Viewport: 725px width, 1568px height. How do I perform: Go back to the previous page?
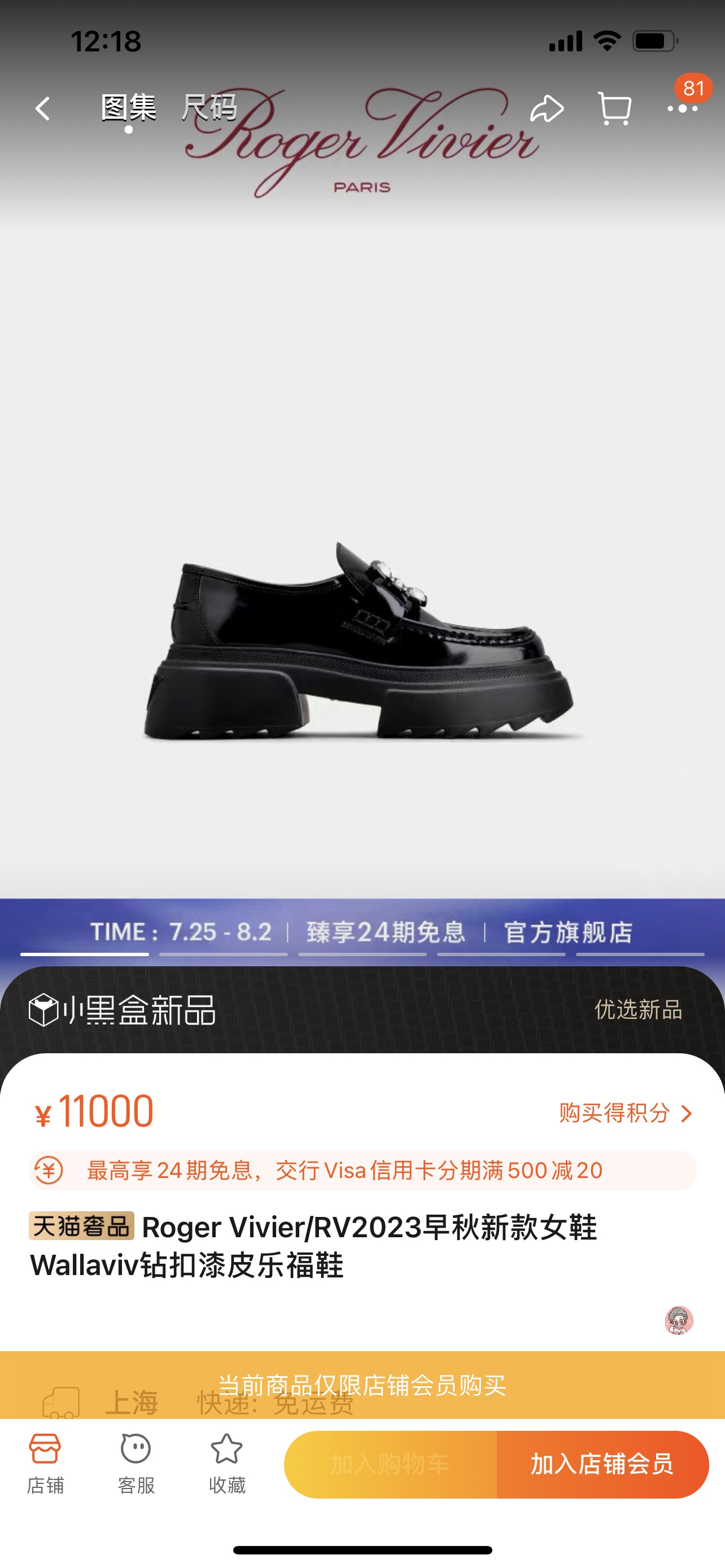coord(42,109)
